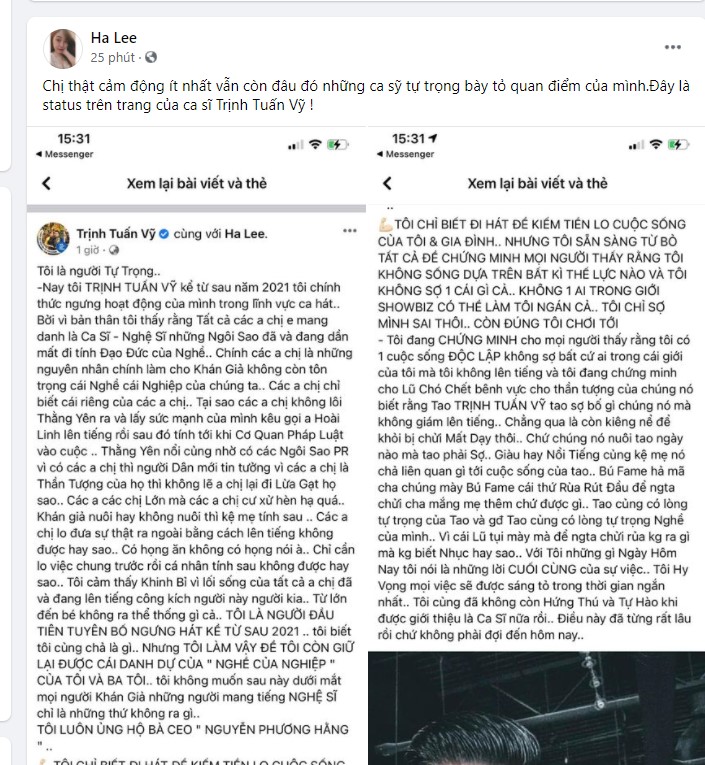Open the post's 25 phút timestamp
This screenshot has width=705, height=765.
pyautogui.click(x=119, y=58)
